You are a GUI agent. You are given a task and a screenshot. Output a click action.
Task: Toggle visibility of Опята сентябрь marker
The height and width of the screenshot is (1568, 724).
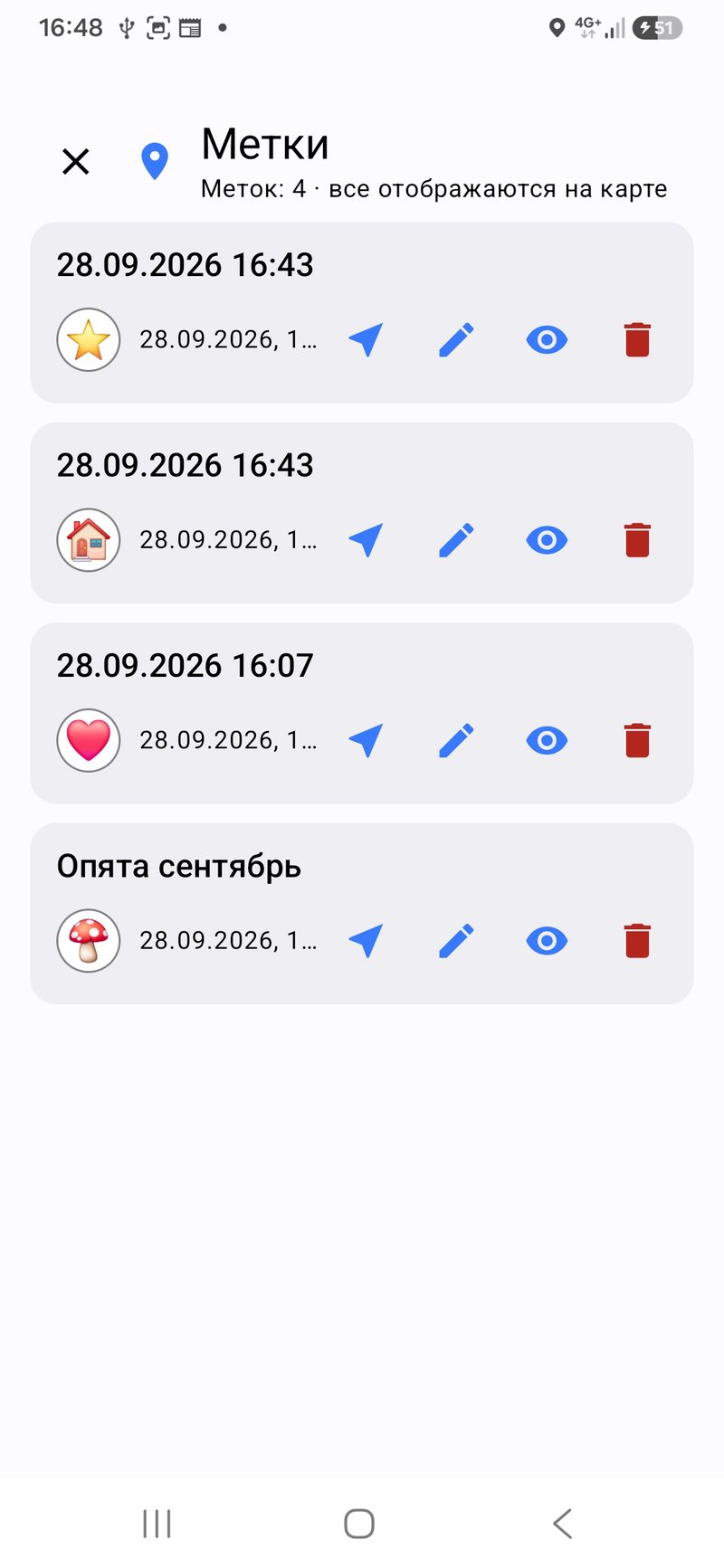[x=547, y=941]
